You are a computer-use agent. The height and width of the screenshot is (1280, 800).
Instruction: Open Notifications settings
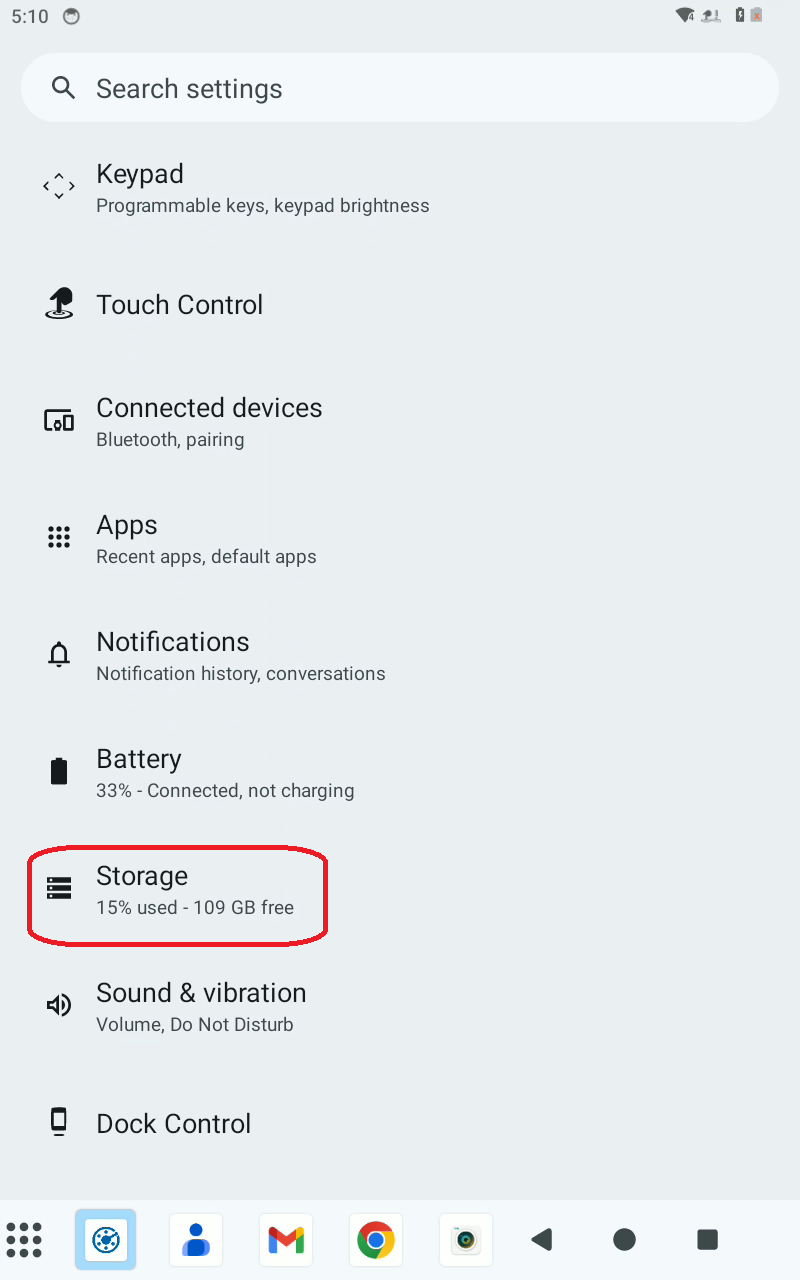pyautogui.click(x=400, y=656)
